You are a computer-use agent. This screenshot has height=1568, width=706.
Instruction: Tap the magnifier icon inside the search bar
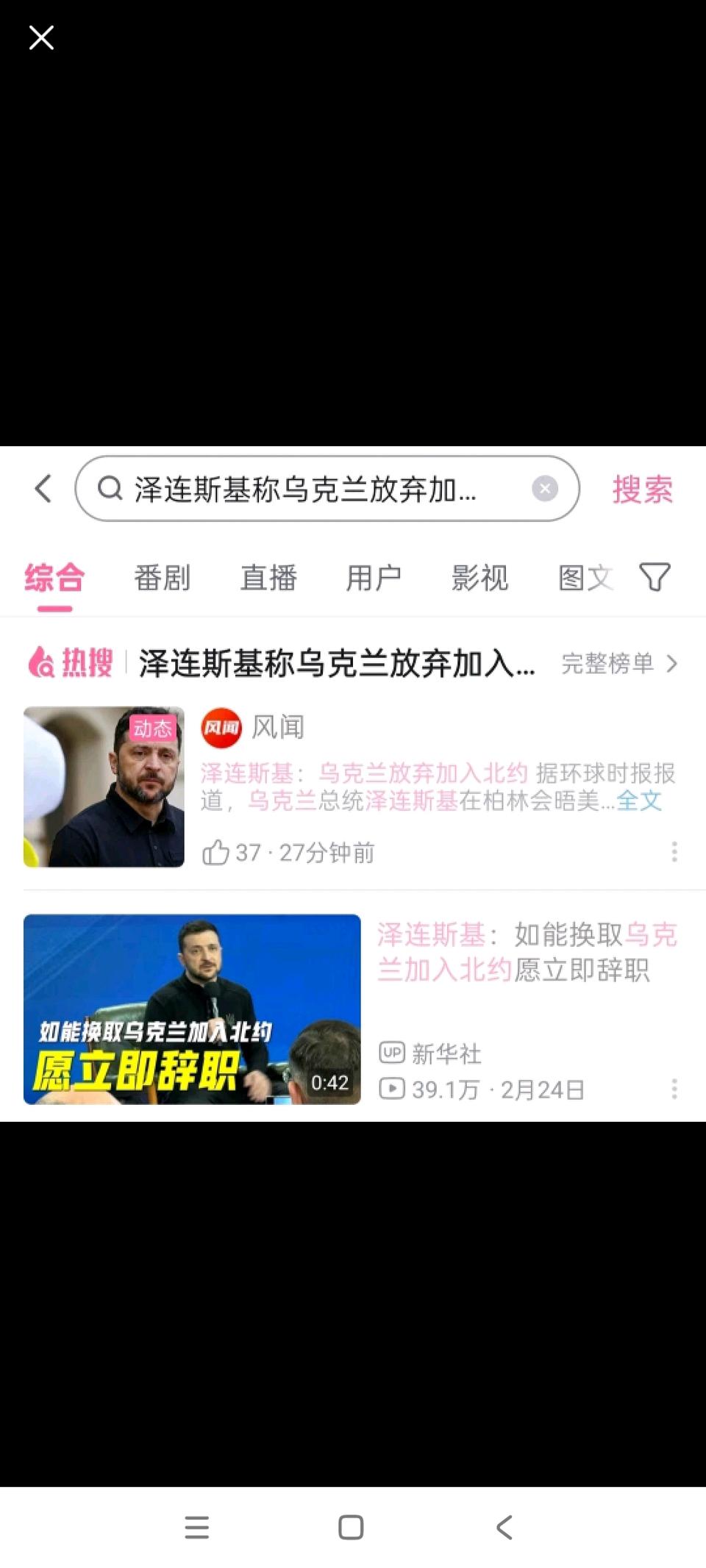[109, 488]
